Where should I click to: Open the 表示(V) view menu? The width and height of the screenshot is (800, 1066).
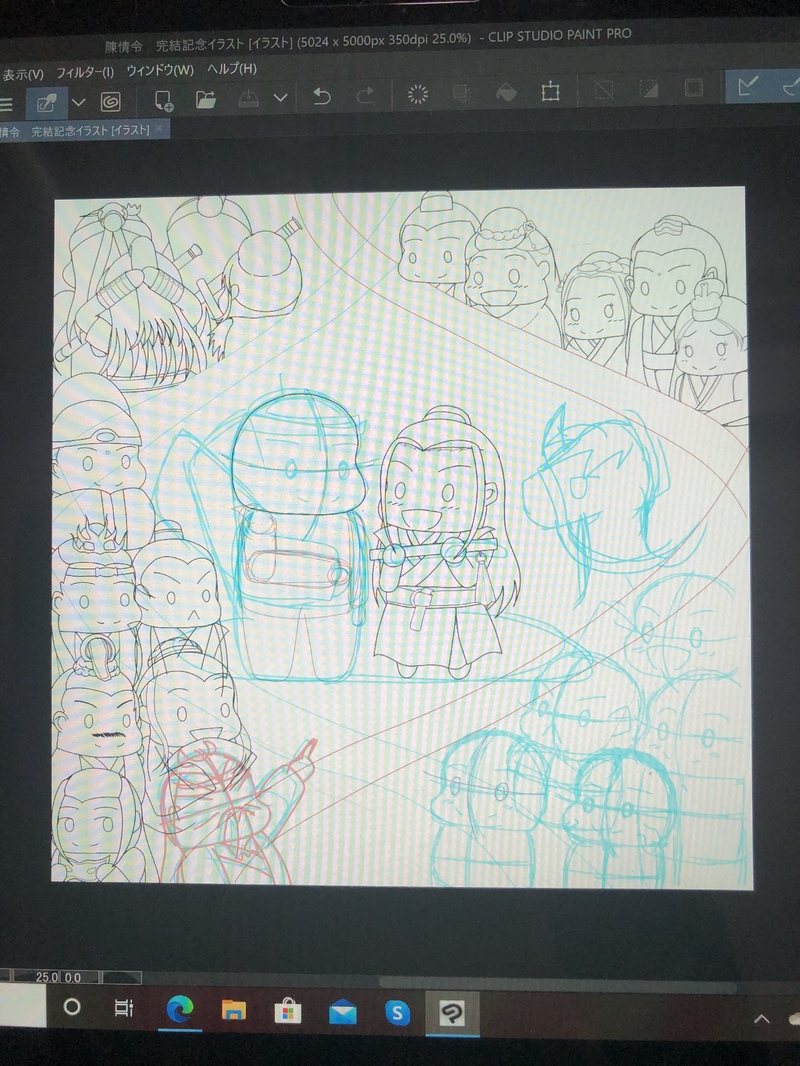tap(22, 74)
